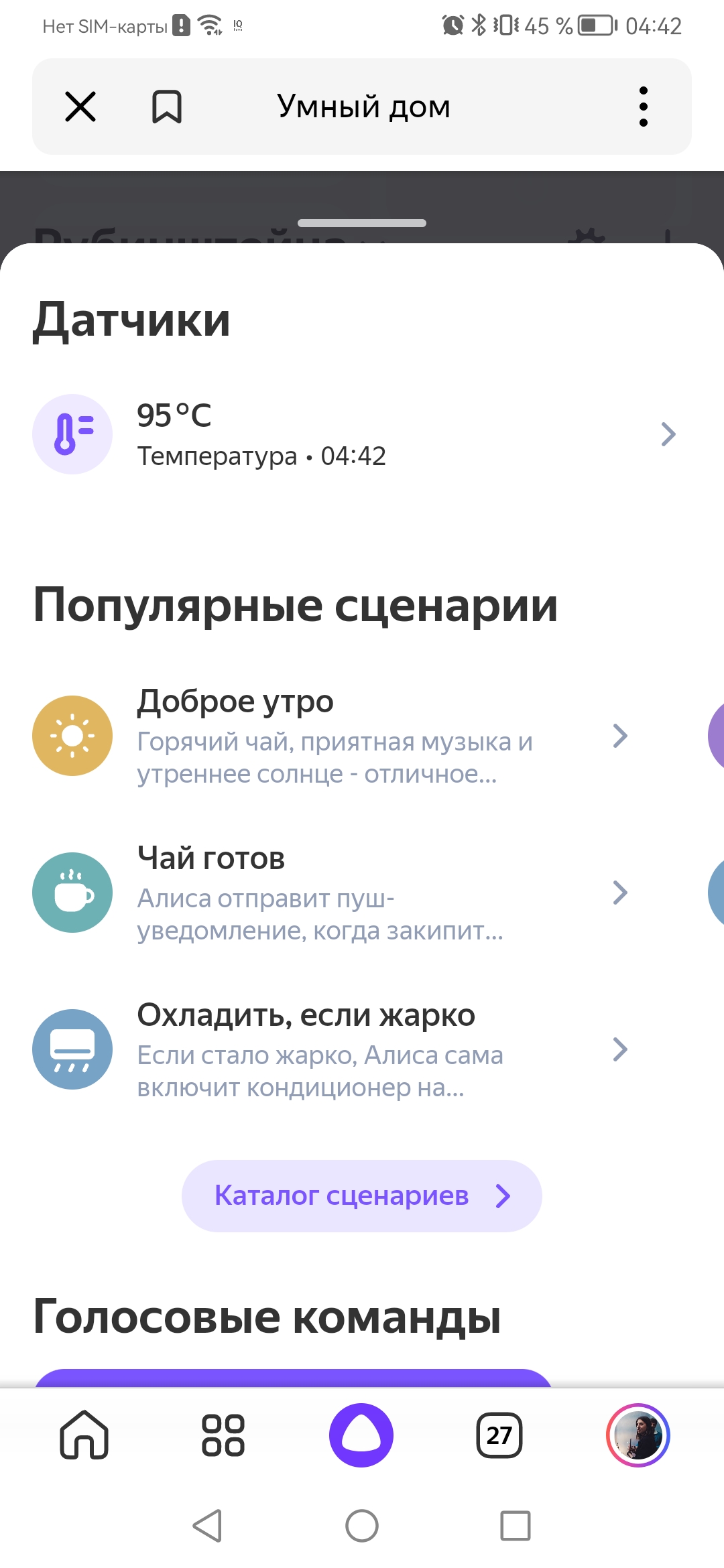The width and height of the screenshot is (724, 1568).
Task: Launch the Alice voice assistant
Action: click(361, 1435)
